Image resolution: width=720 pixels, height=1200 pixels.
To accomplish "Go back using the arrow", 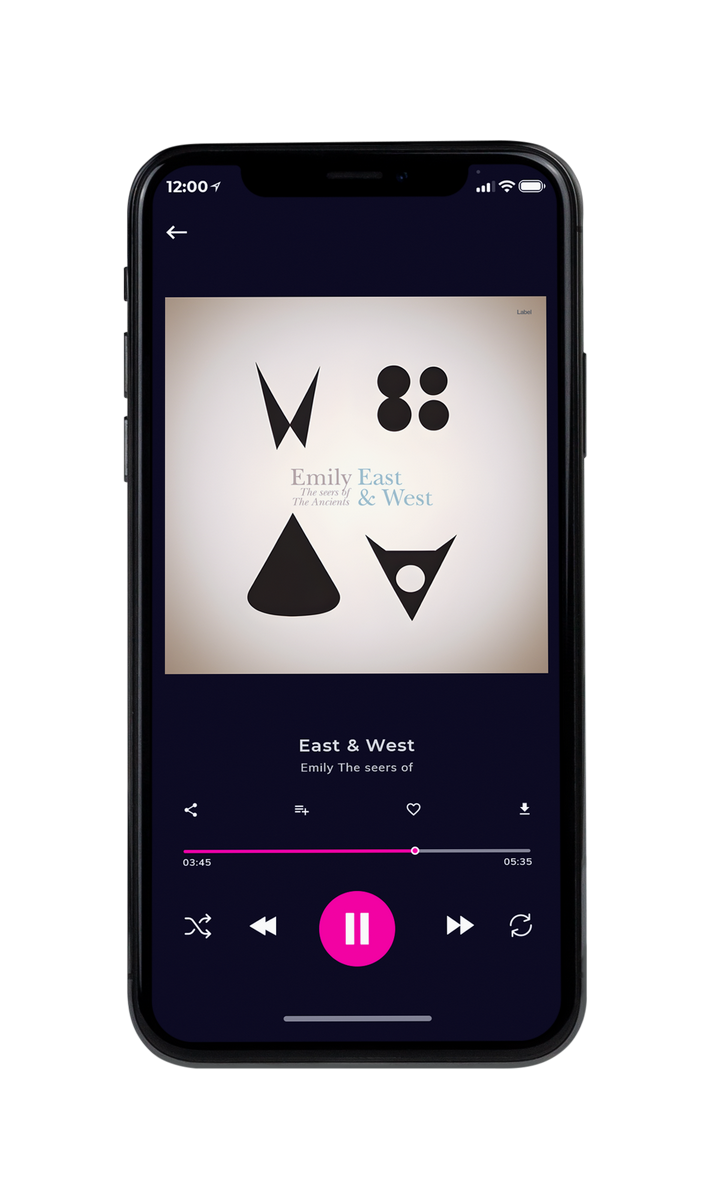I will (177, 232).
